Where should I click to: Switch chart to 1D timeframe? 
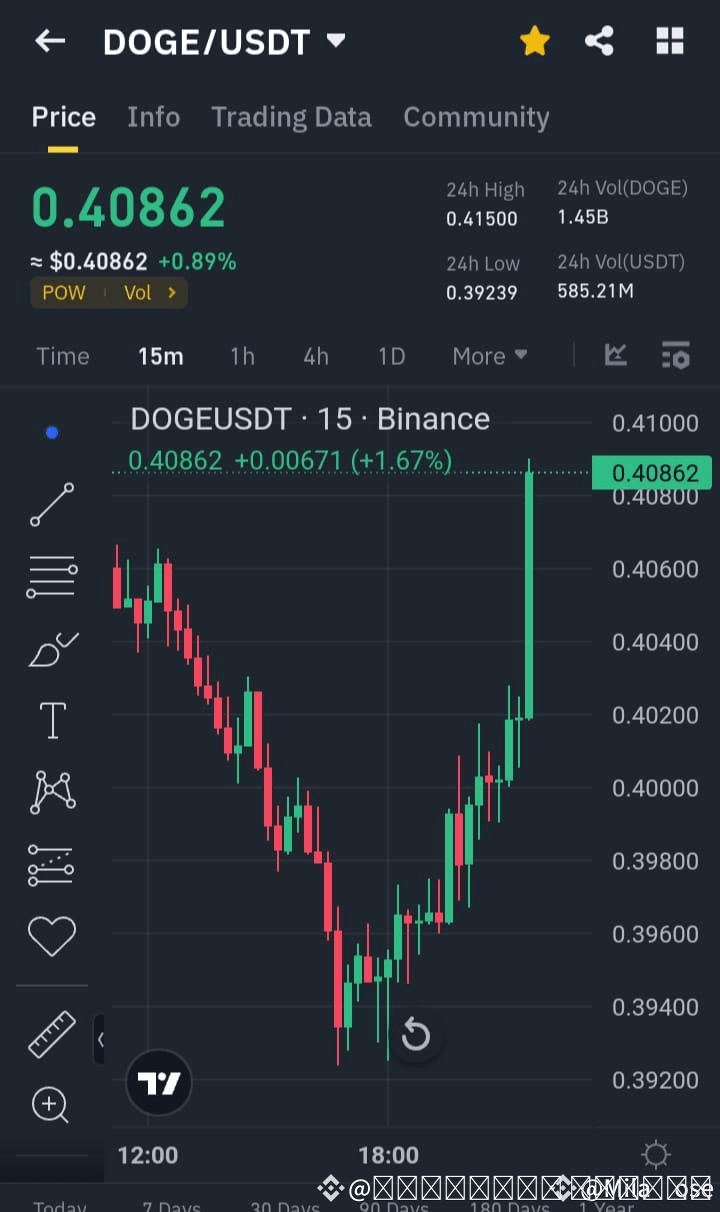coord(390,355)
